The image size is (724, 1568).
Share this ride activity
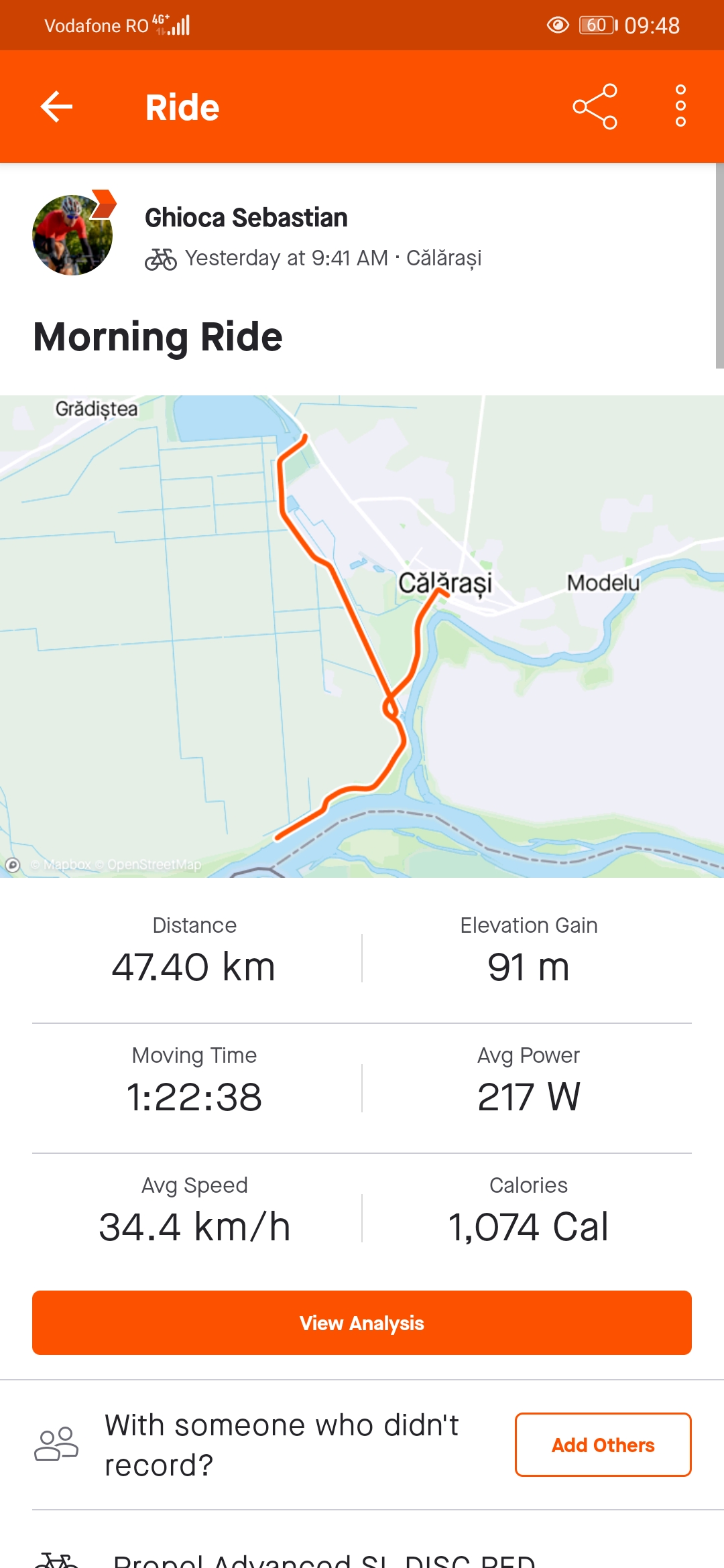point(595,107)
